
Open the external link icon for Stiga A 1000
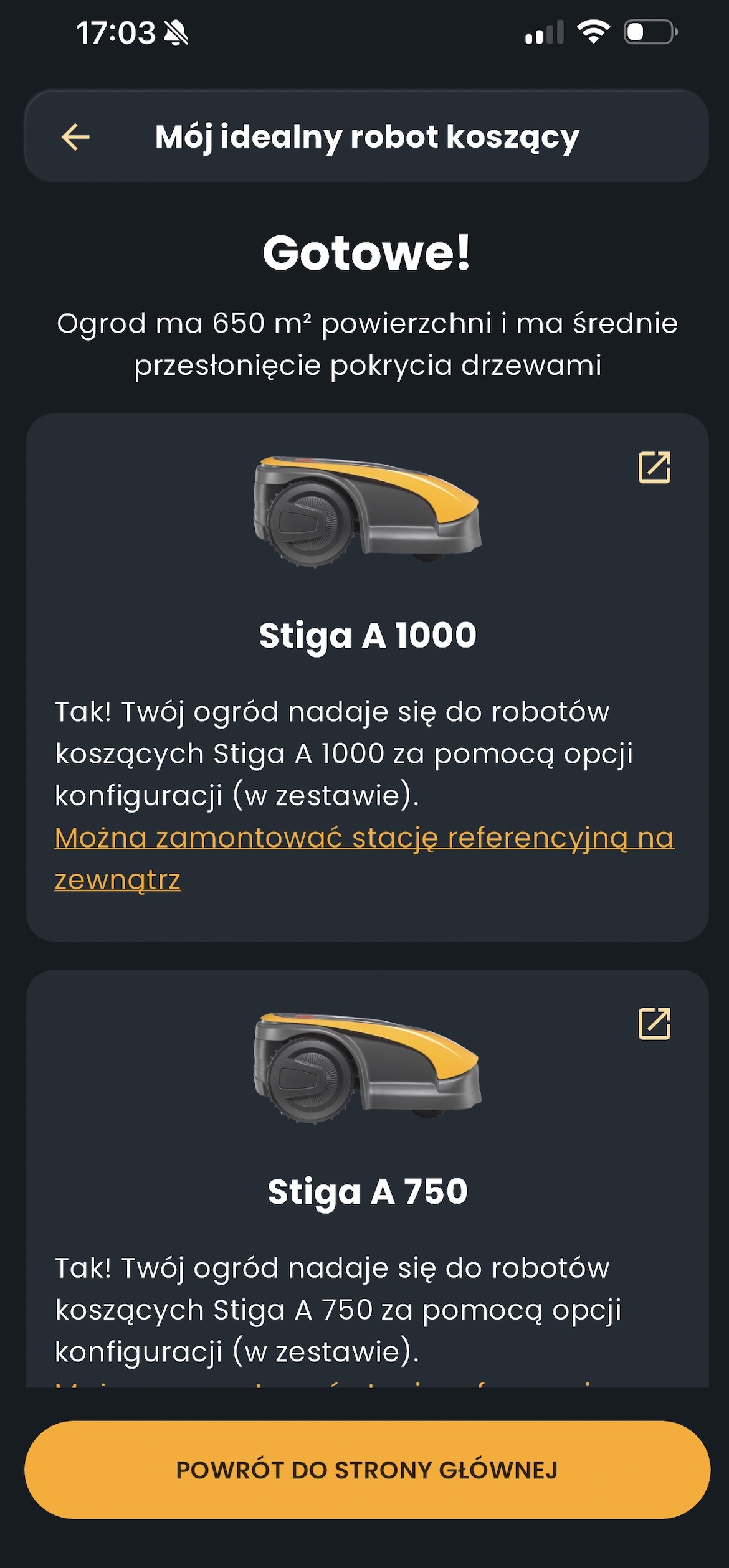coord(654,468)
